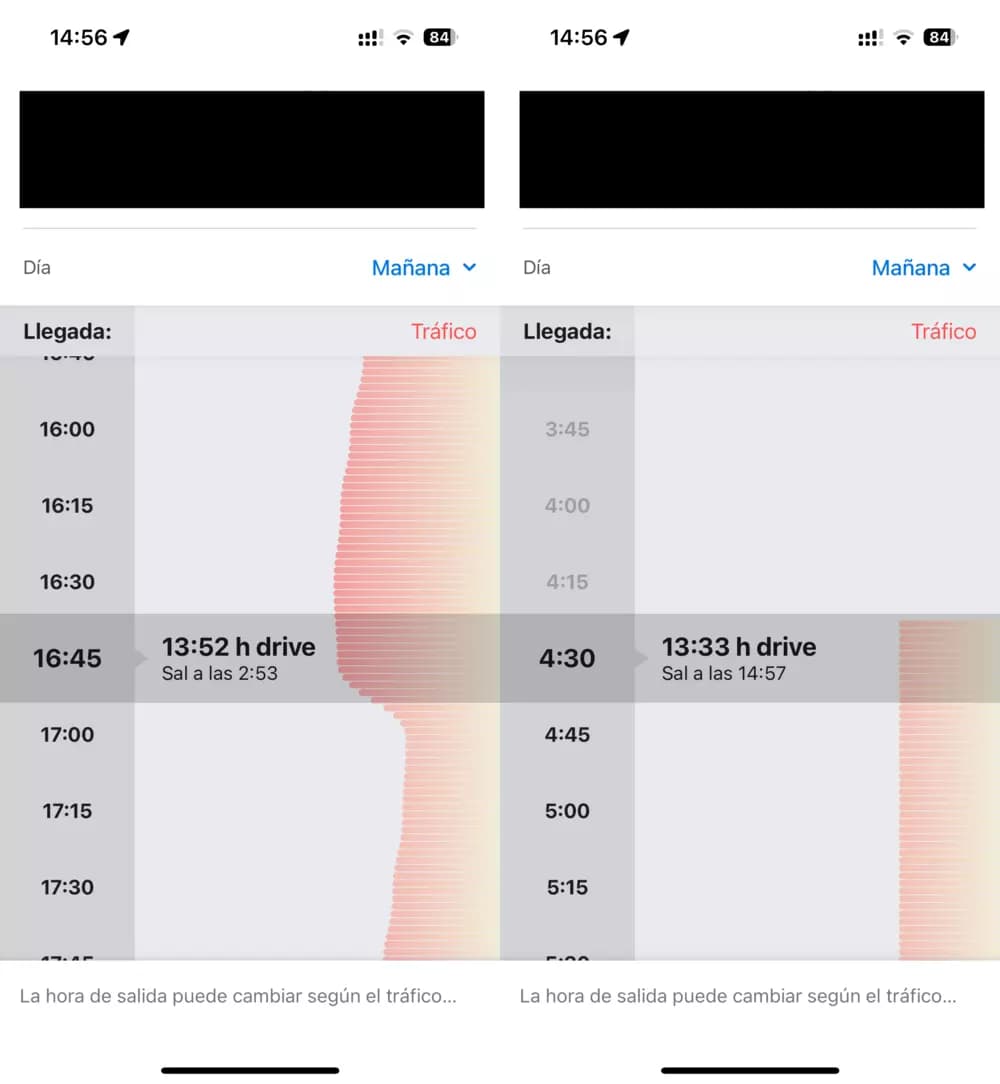The width and height of the screenshot is (1000, 1084).
Task: Open Mañana day dropdown above the 16:45 list
Action: tap(424, 268)
